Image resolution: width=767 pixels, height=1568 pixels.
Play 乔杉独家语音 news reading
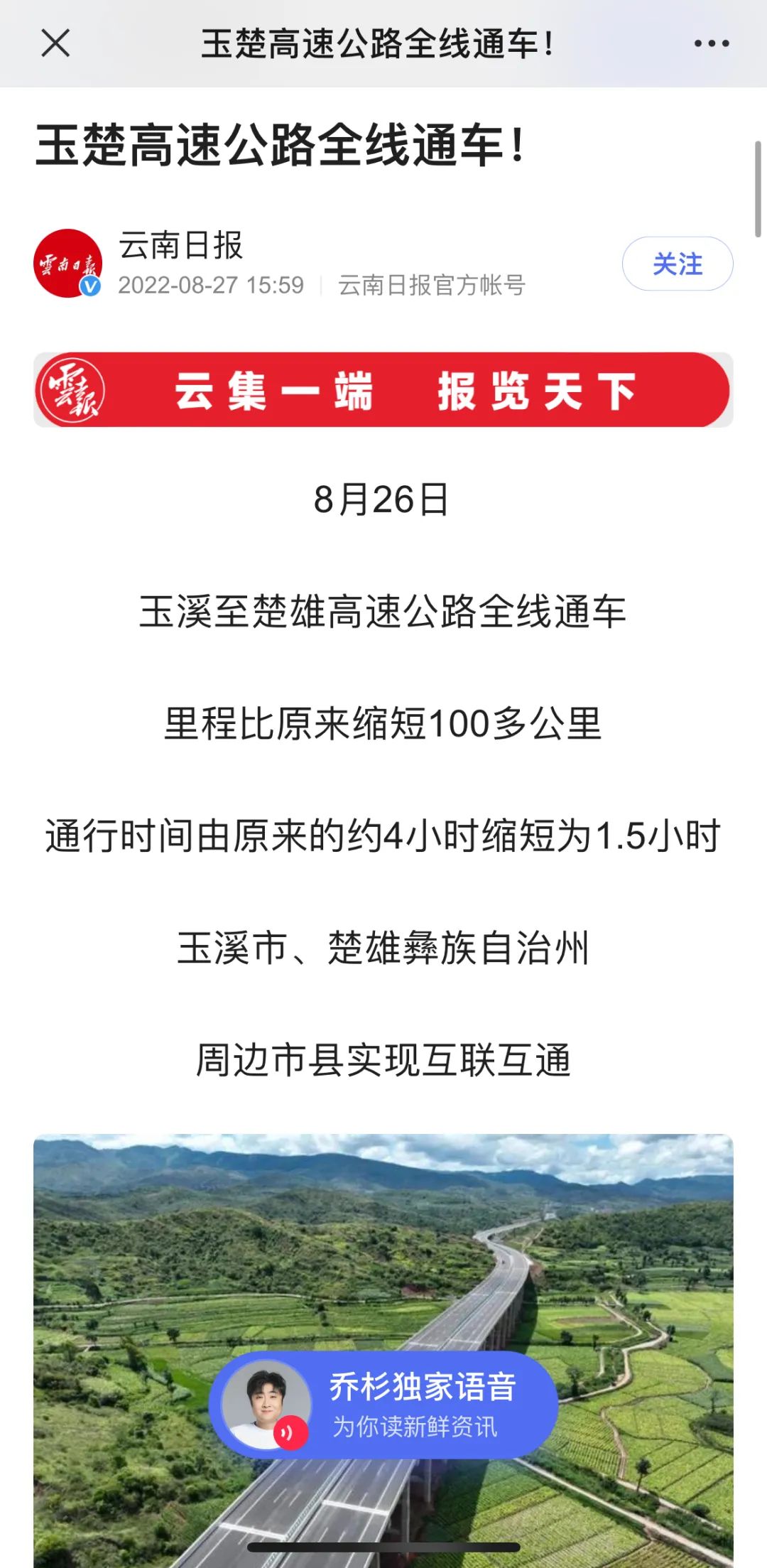click(x=383, y=1406)
